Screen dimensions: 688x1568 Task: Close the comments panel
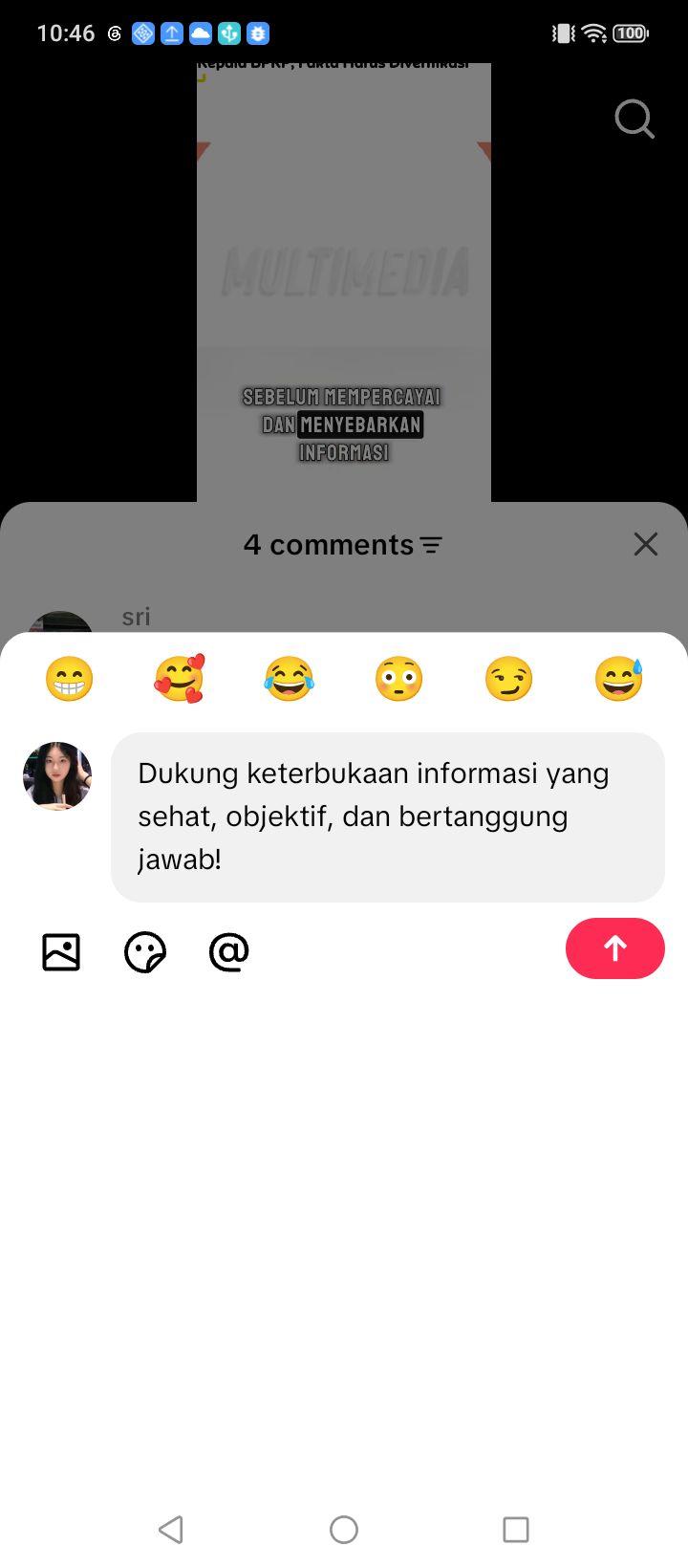(646, 544)
